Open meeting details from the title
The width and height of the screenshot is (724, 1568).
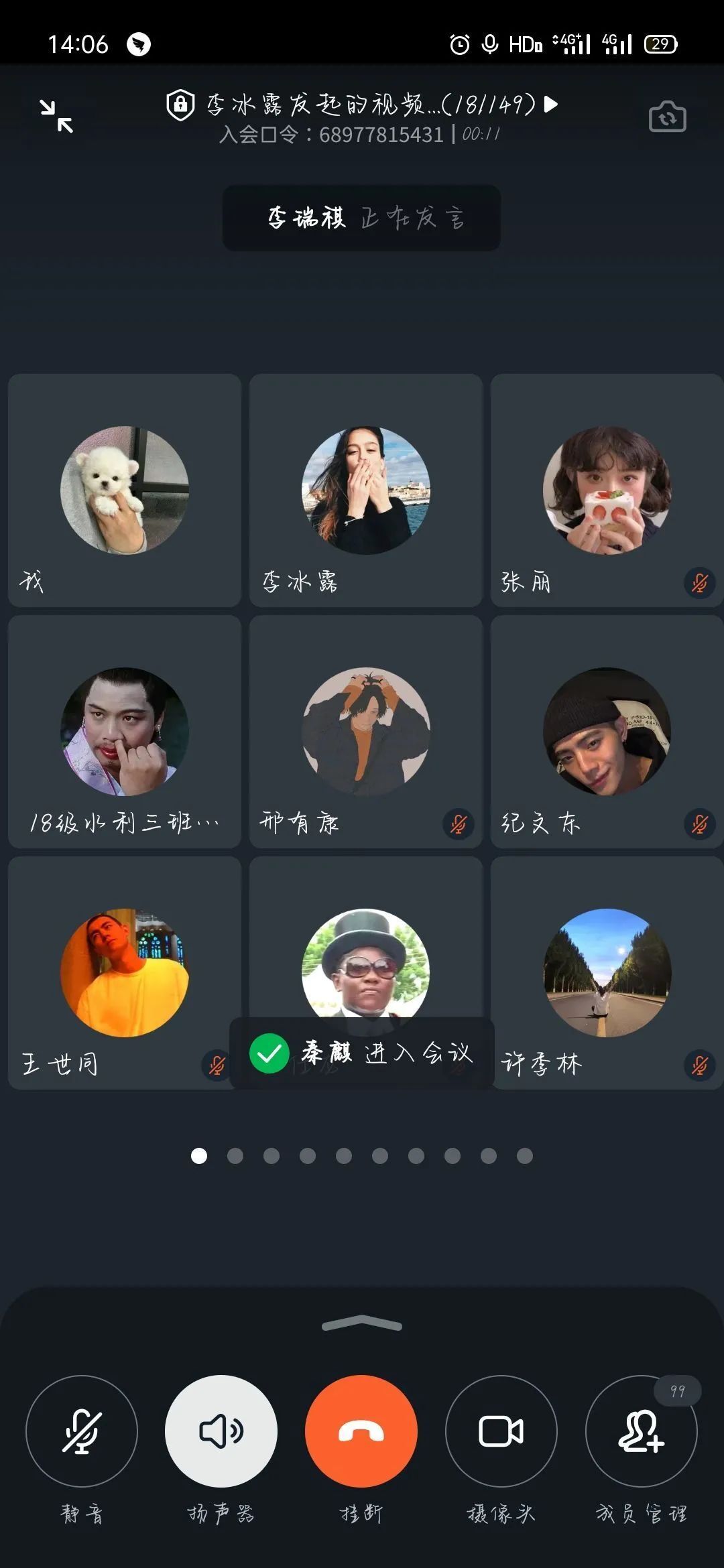pos(362,105)
